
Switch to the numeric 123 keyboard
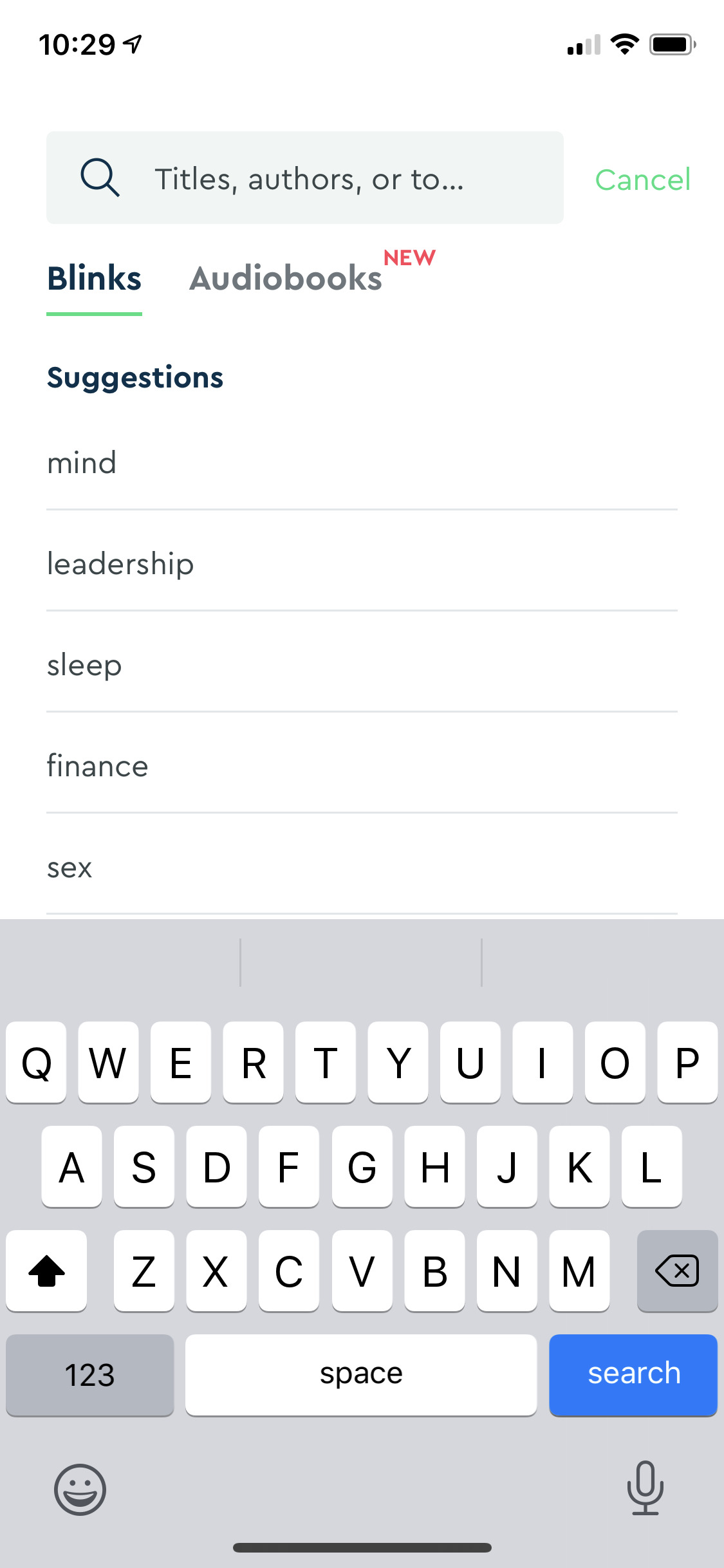(x=89, y=1374)
